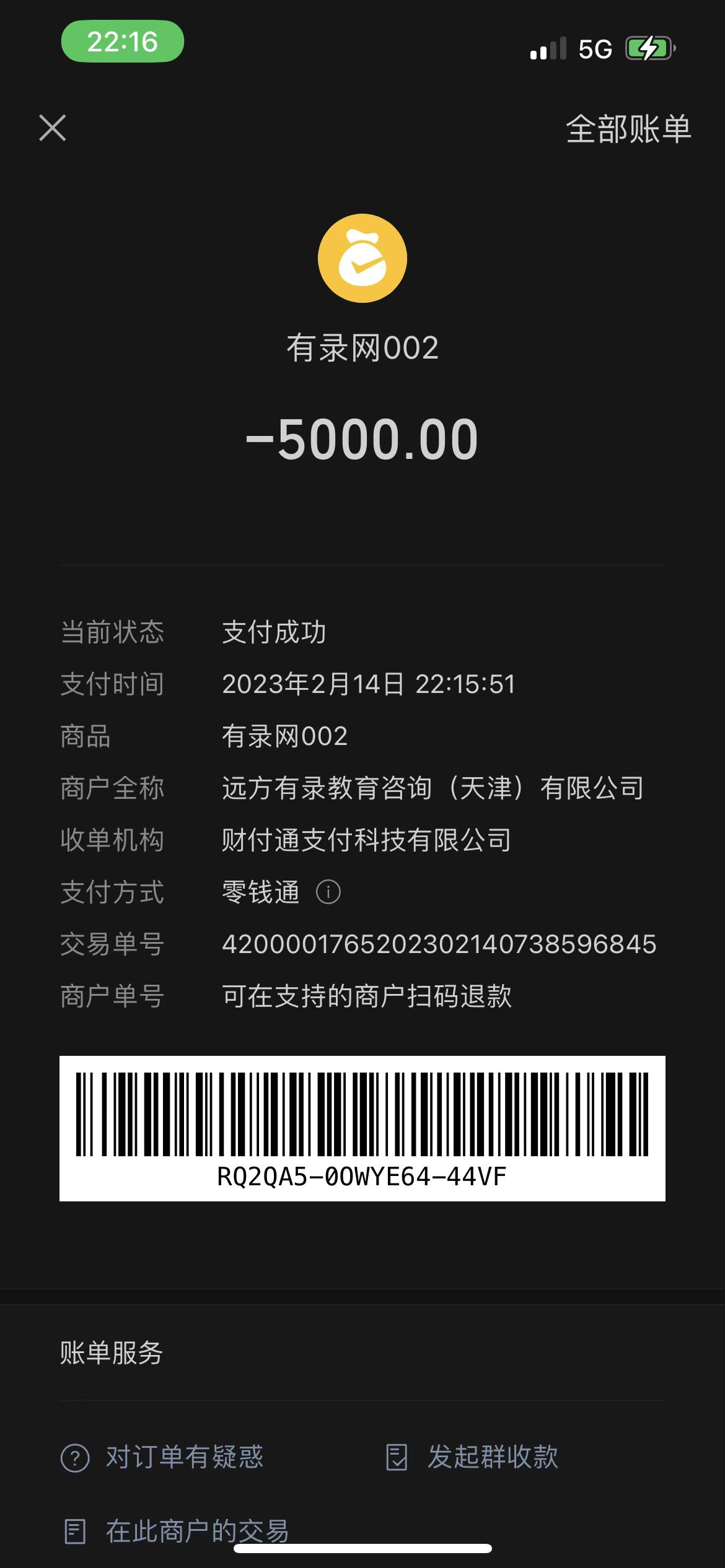725x1568 pixels.
Task: Open 对订单有疑惑 help option
Action: tap(162, 1457)
